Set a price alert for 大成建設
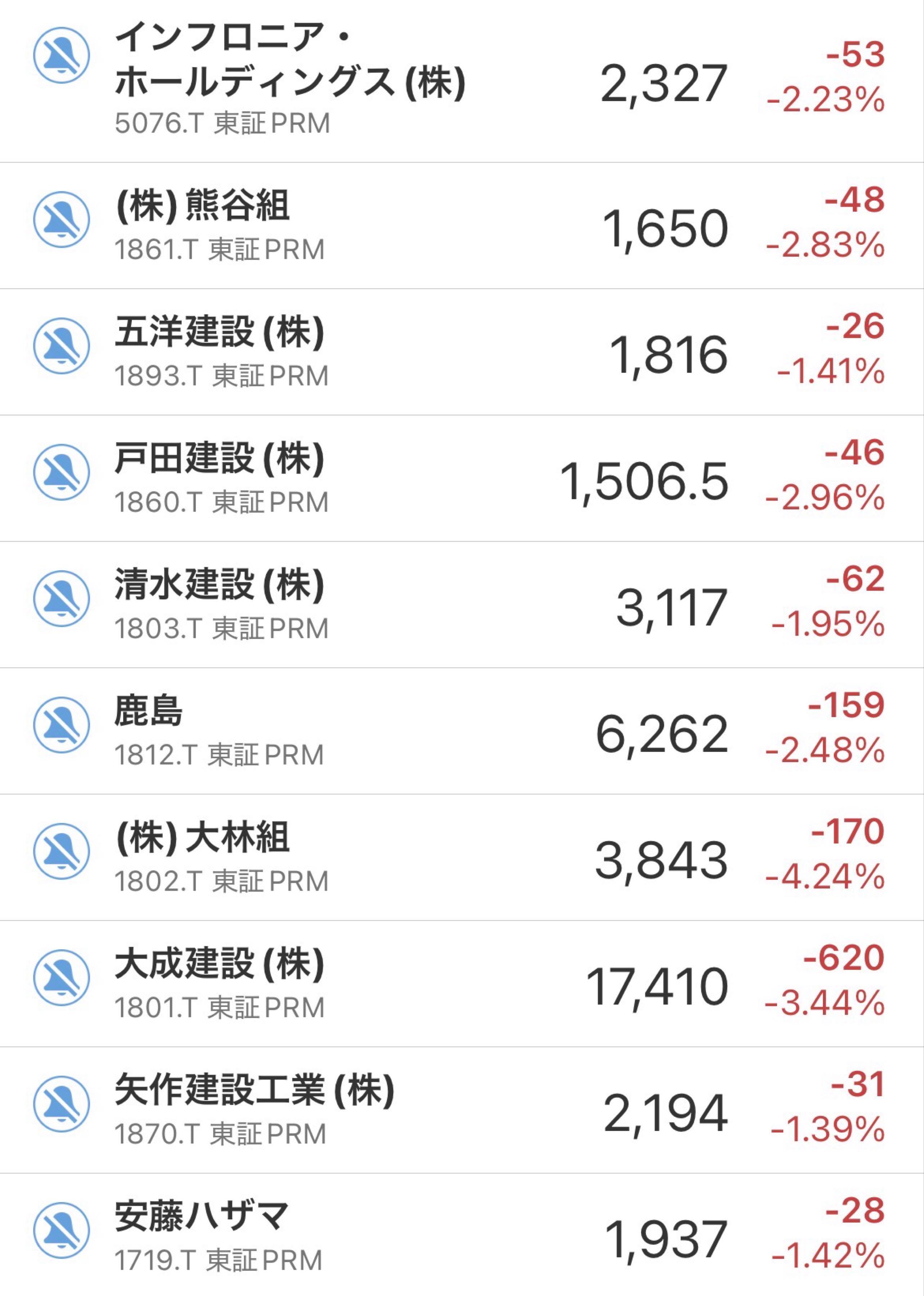The image size is (924, 1296). click(x=62, y=977)
